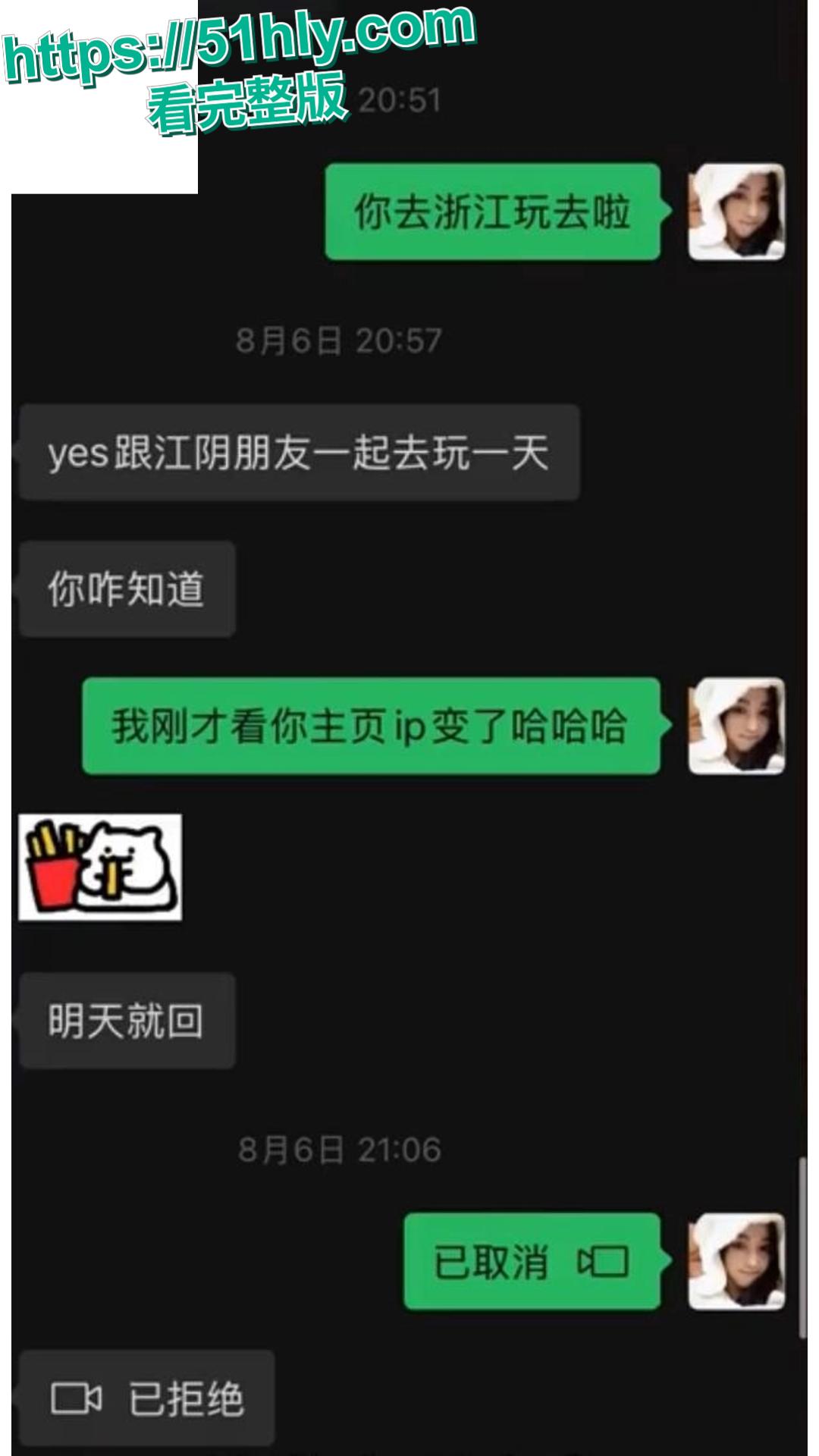Open the https://51hly.com watermark link
Screen dimensions: 819x1456
(x=235, y=45)
